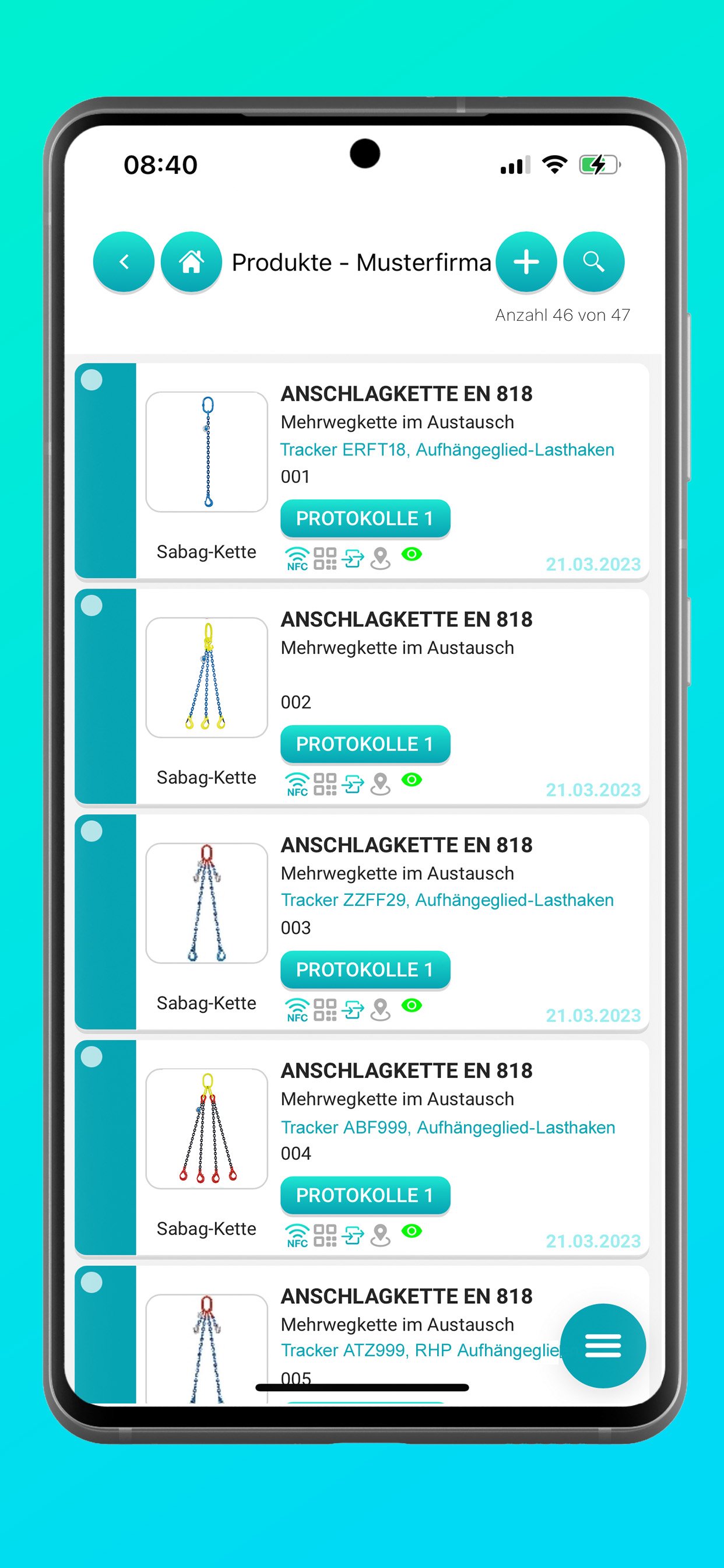This screenshot has height=1568, width=724.
Task: Tap the NFC icon on product 001
Action: [x=297, y=558]
